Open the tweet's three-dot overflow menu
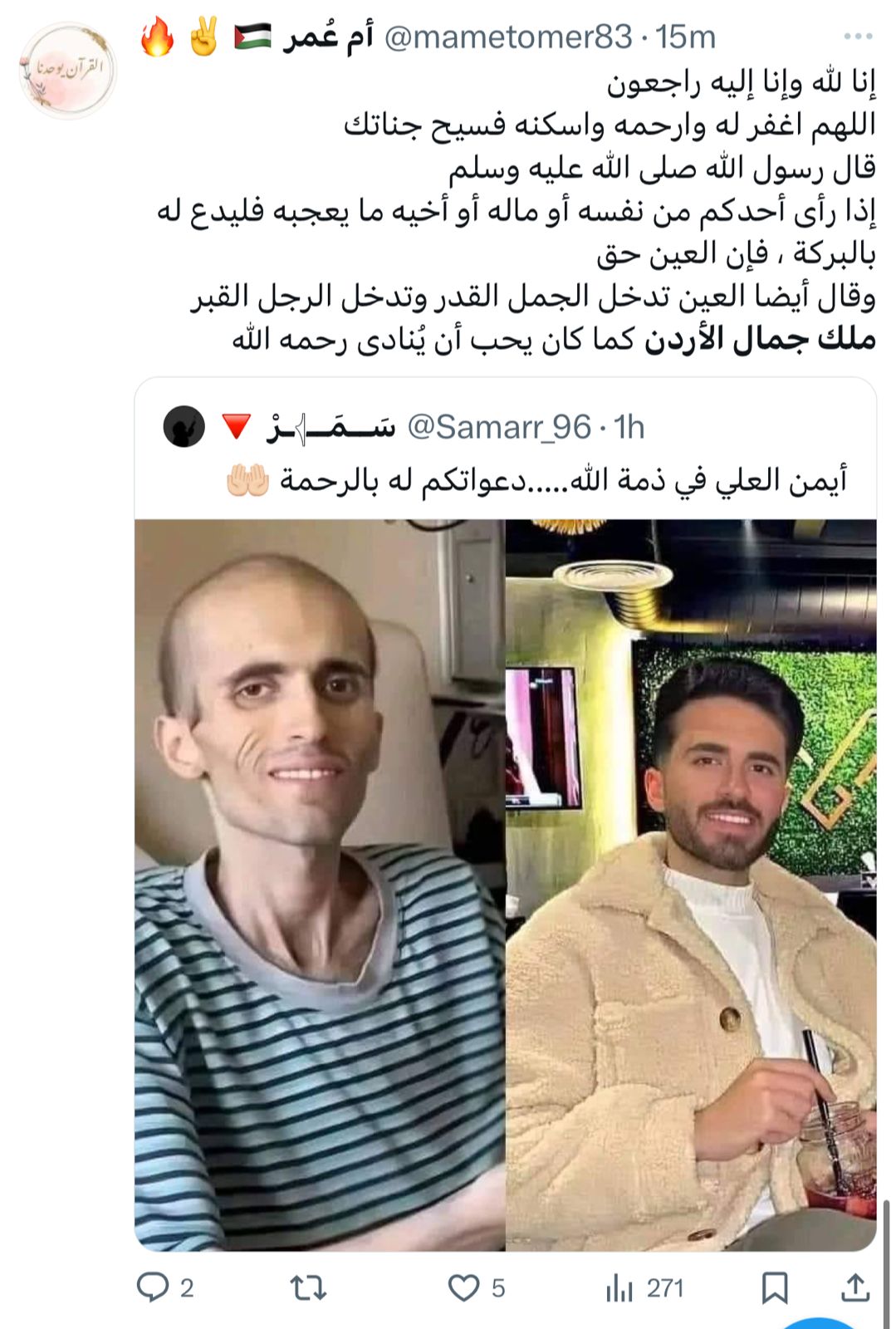 click(x=857, y=37)
